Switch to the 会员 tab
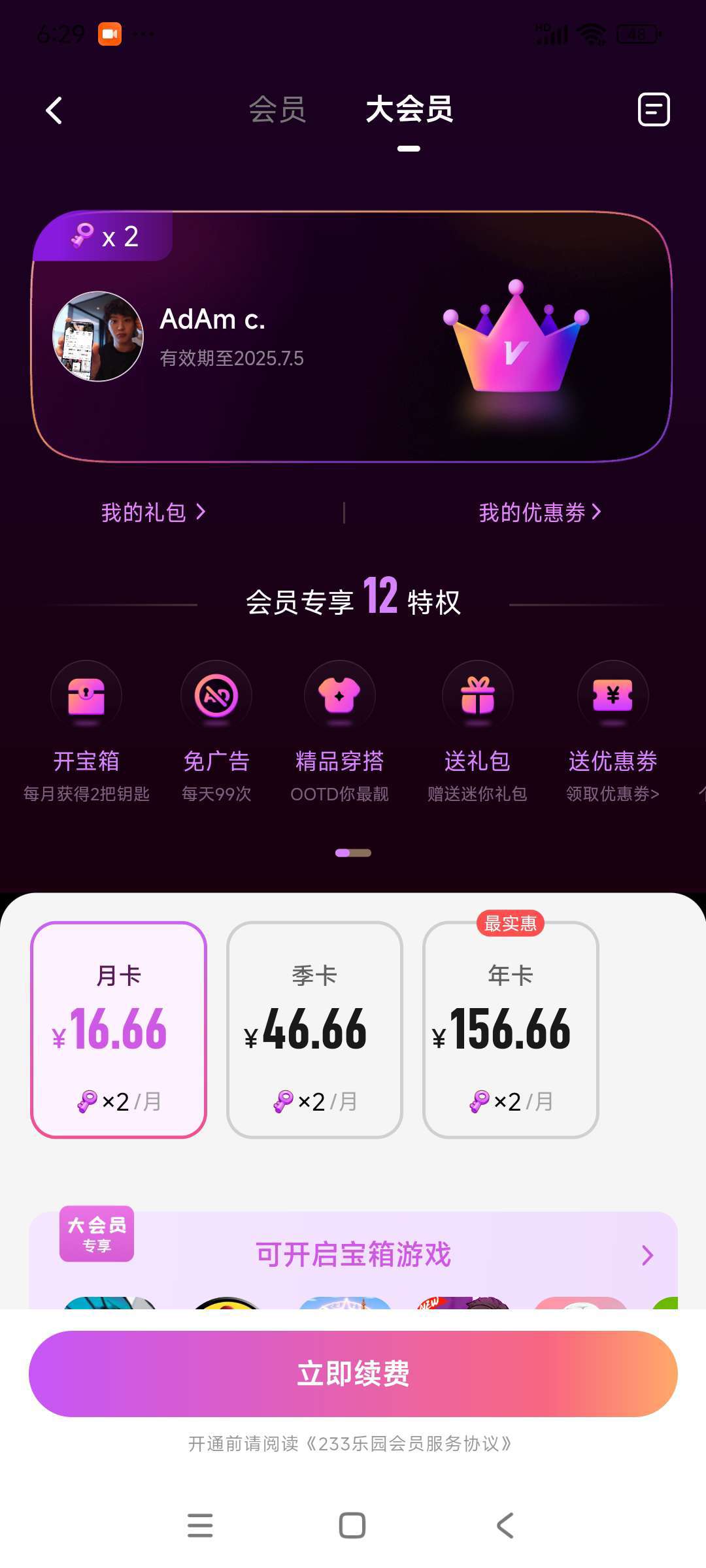Image resolution: width=706 pixels, height=1568 pixels. click(x=277, y=109)
